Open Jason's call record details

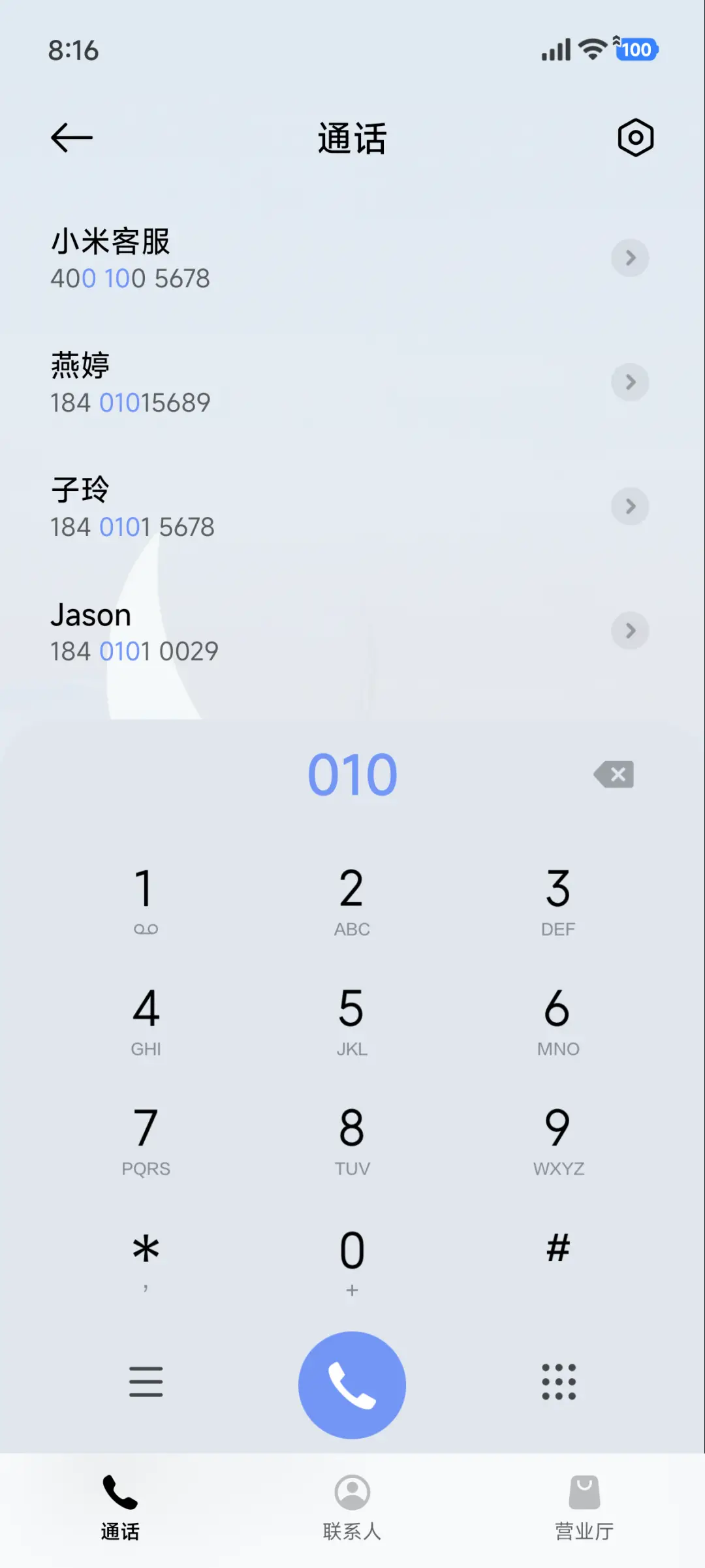click(x=629, y=631)
